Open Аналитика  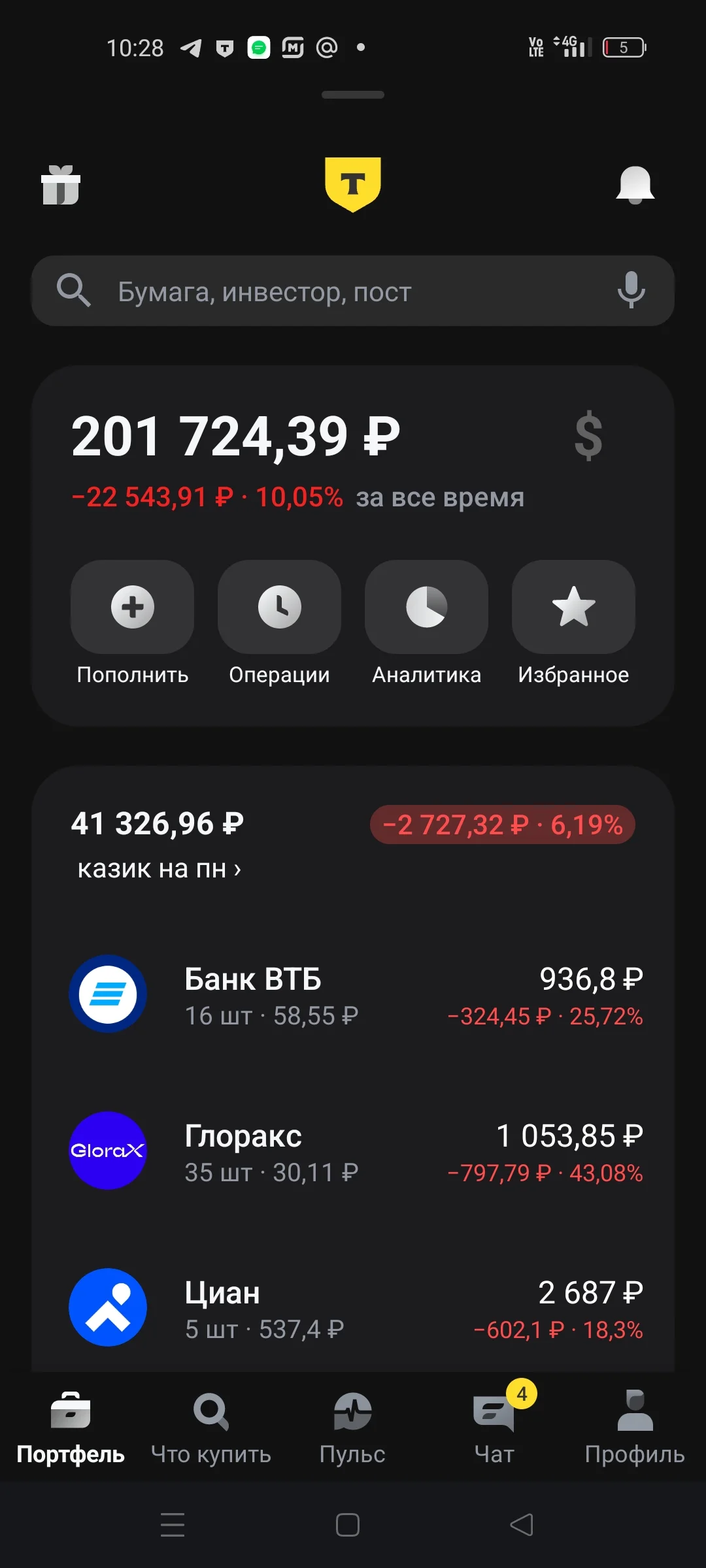point(427,623)
